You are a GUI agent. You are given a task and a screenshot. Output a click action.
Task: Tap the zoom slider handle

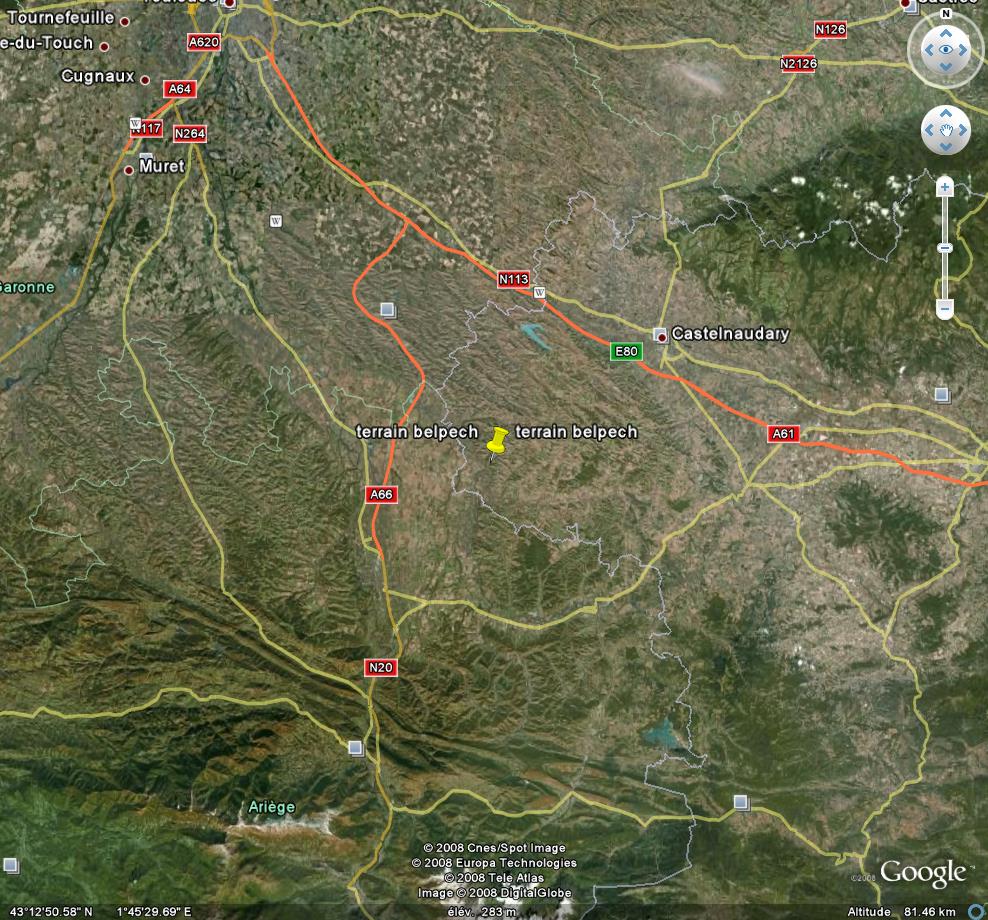coord(945,248)
